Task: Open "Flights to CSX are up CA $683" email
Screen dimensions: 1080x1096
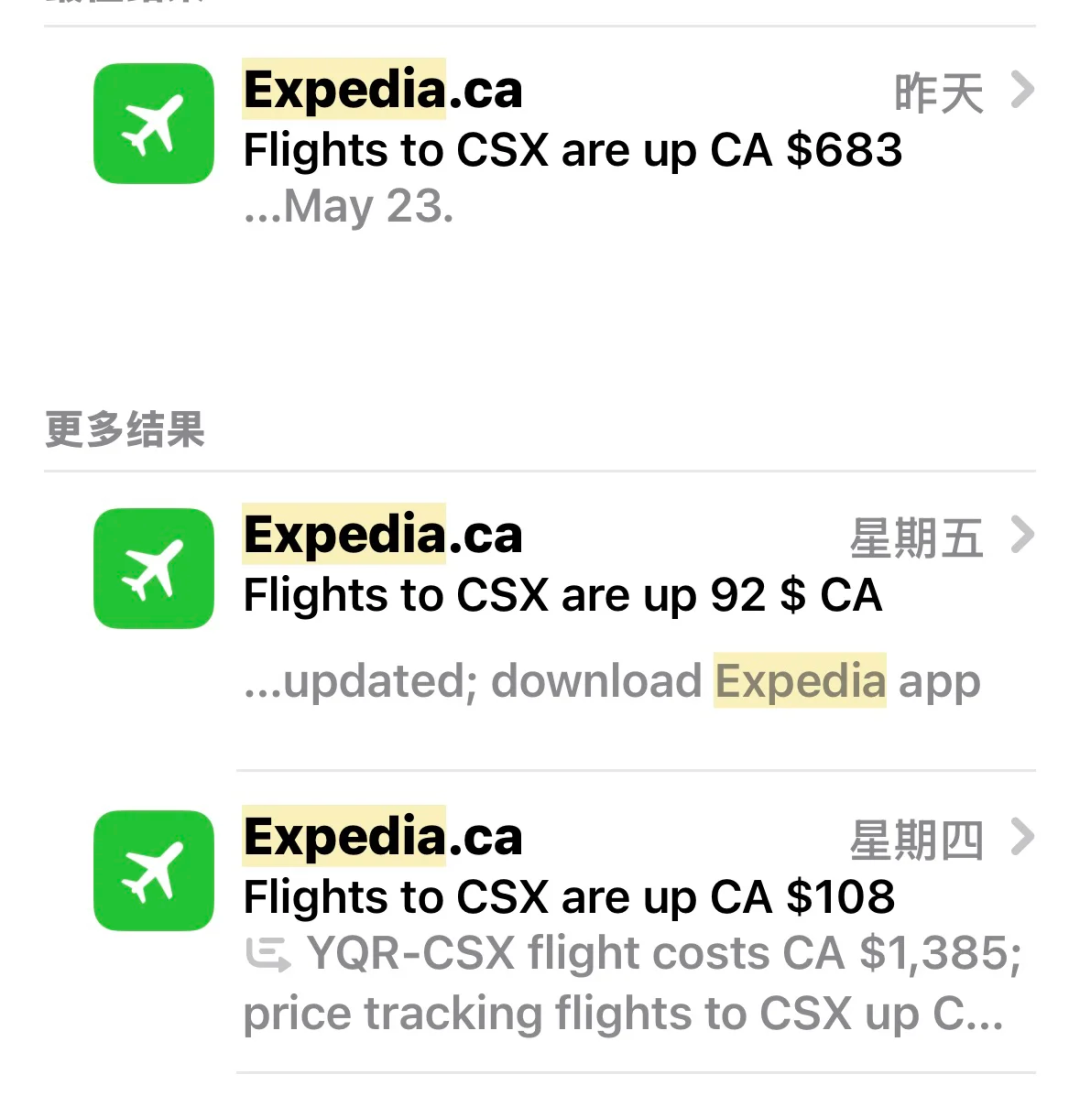Action: [572, 150]
